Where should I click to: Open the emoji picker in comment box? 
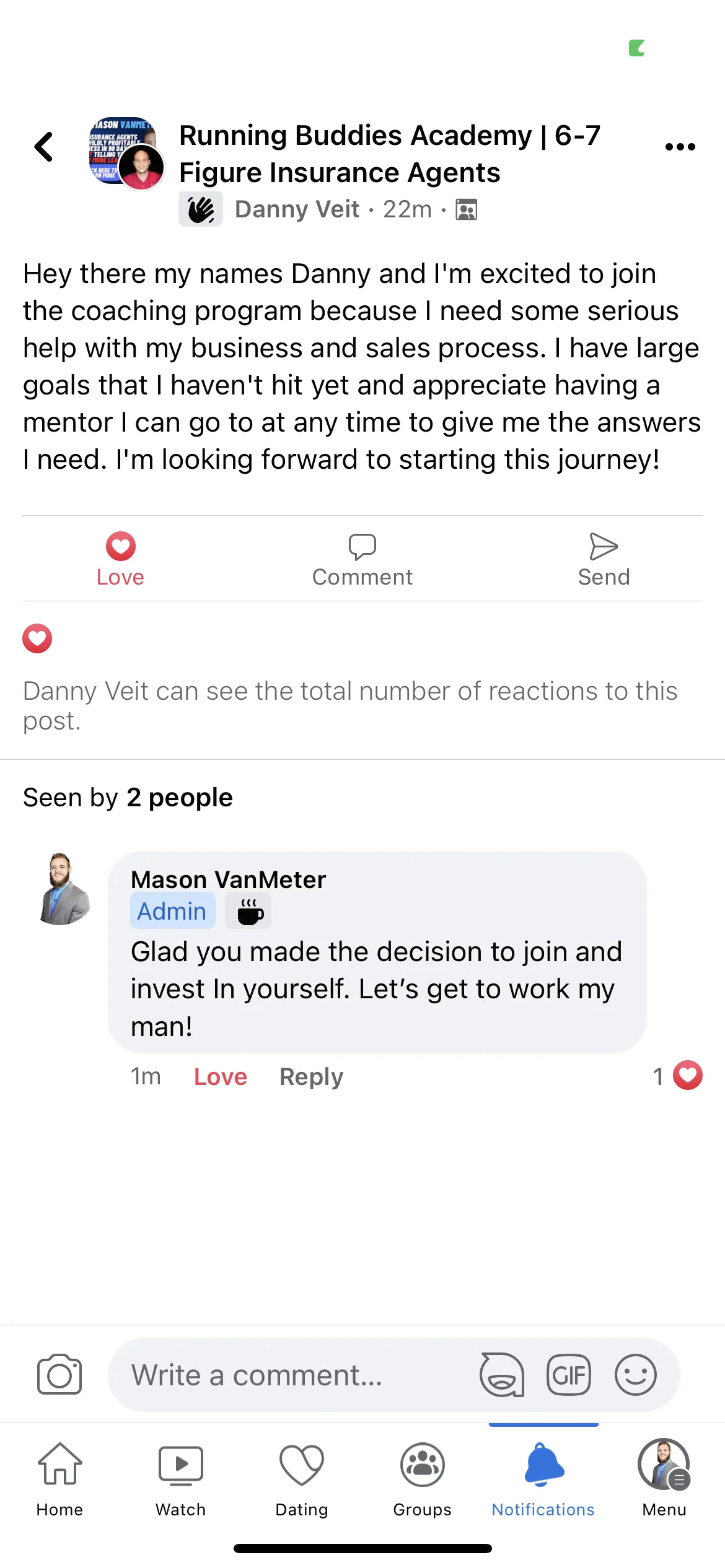click(635, 1375)
